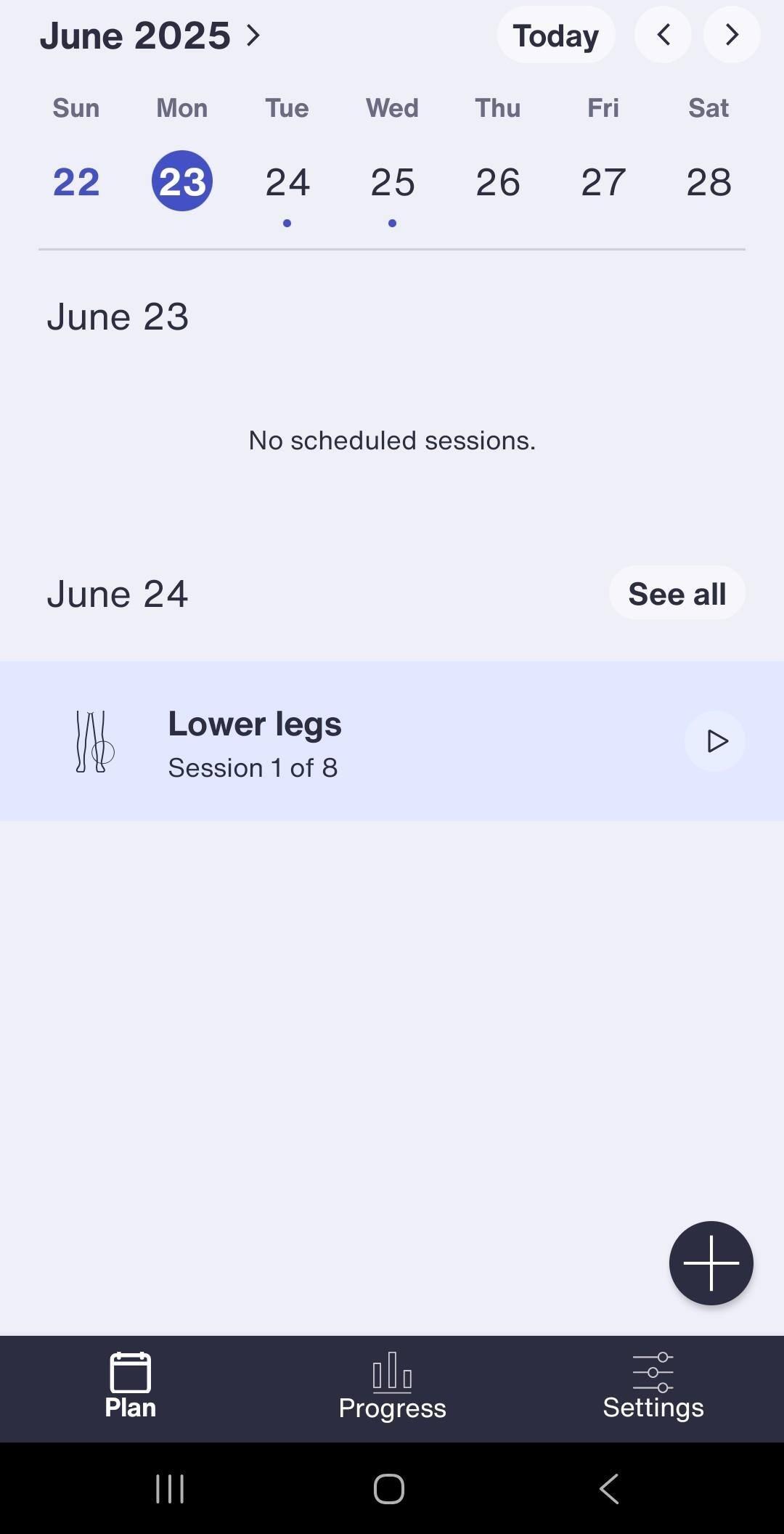Open recent apps from the navigation bar
784x1534 pixels.
[170, 1489]
